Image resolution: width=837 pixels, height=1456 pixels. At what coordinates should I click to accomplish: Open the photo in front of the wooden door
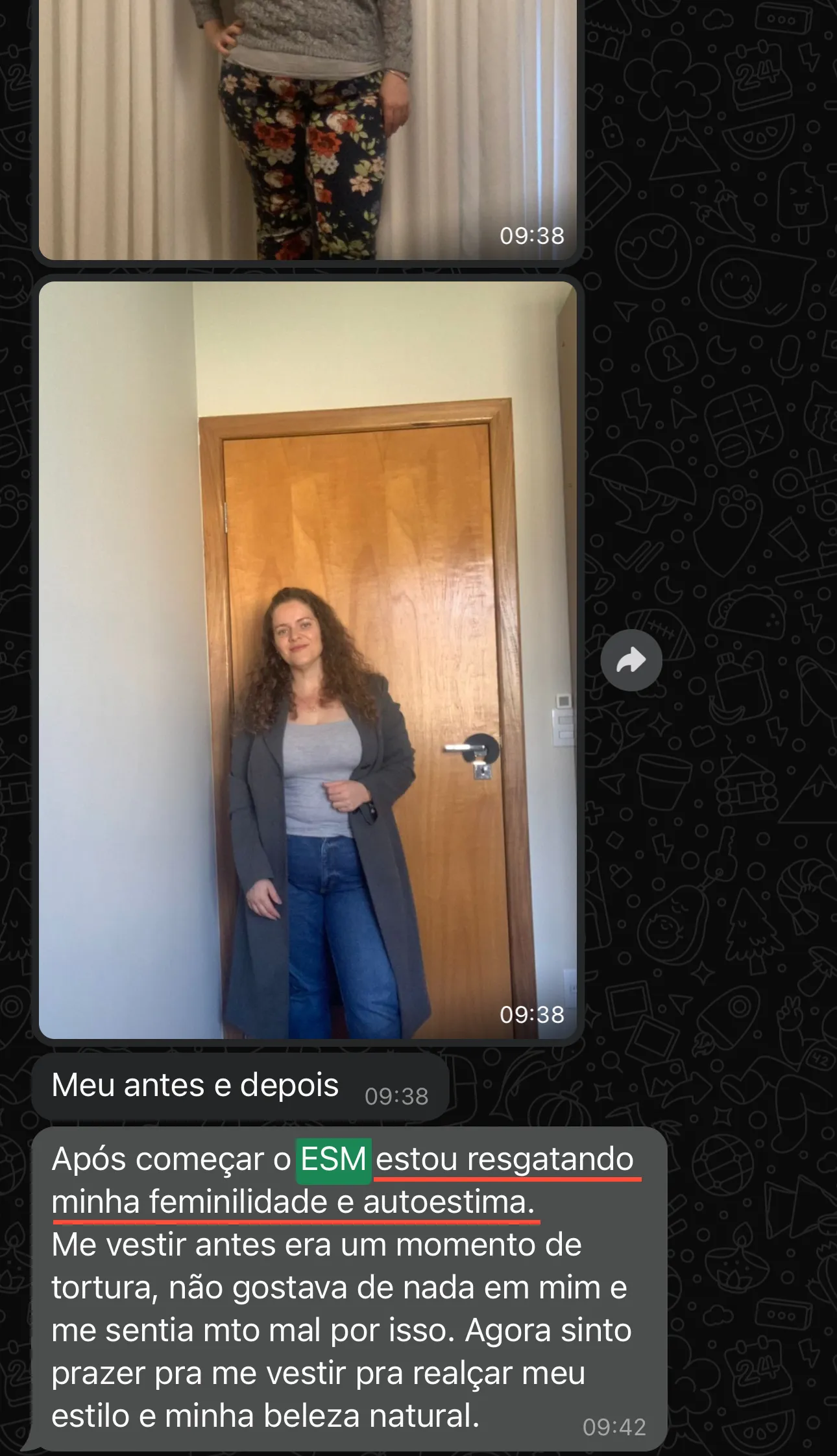tap(308, 660)
